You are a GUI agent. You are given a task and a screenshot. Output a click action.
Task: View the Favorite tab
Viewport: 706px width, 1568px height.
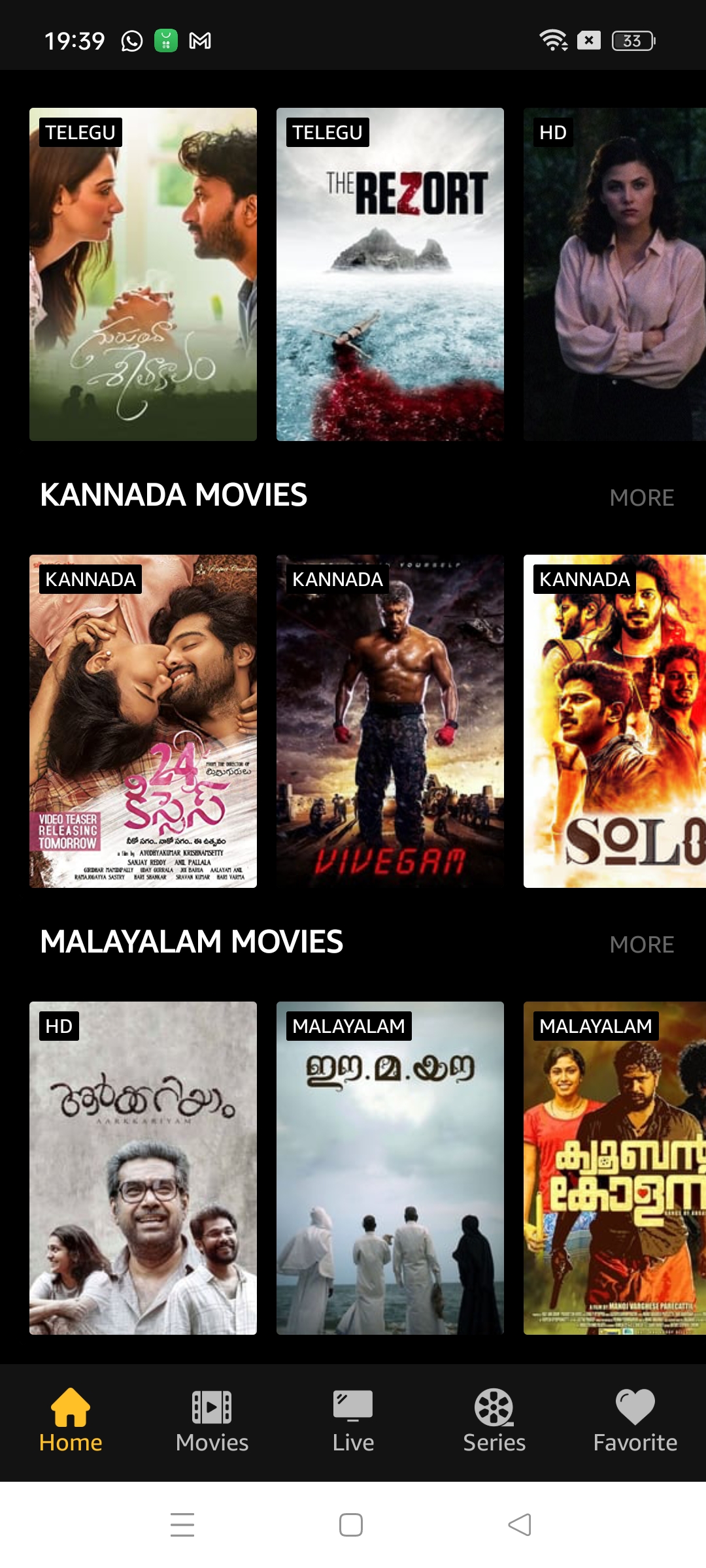(x=635, y=1422)
